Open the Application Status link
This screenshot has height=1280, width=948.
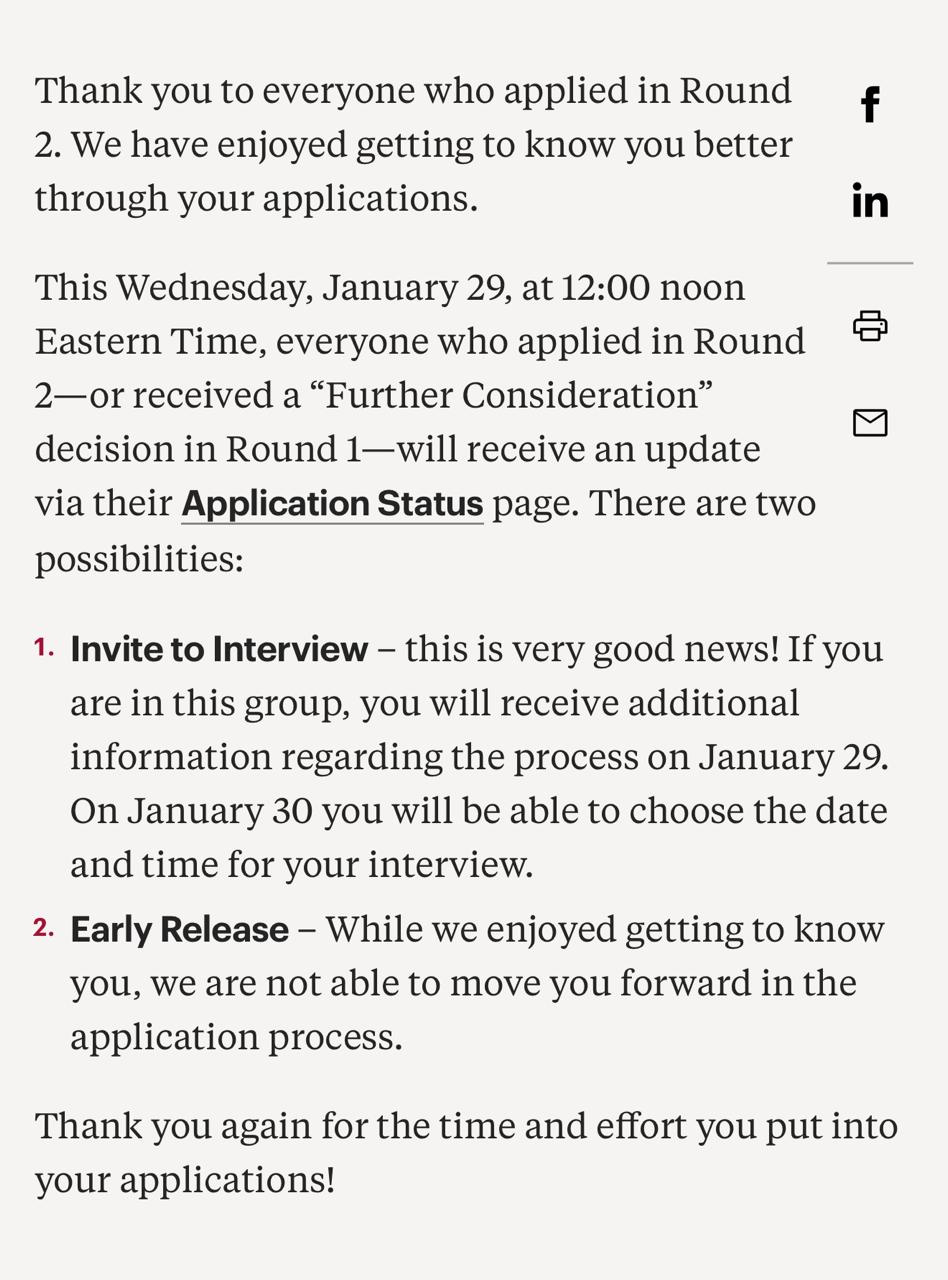(x=332, y=503)
